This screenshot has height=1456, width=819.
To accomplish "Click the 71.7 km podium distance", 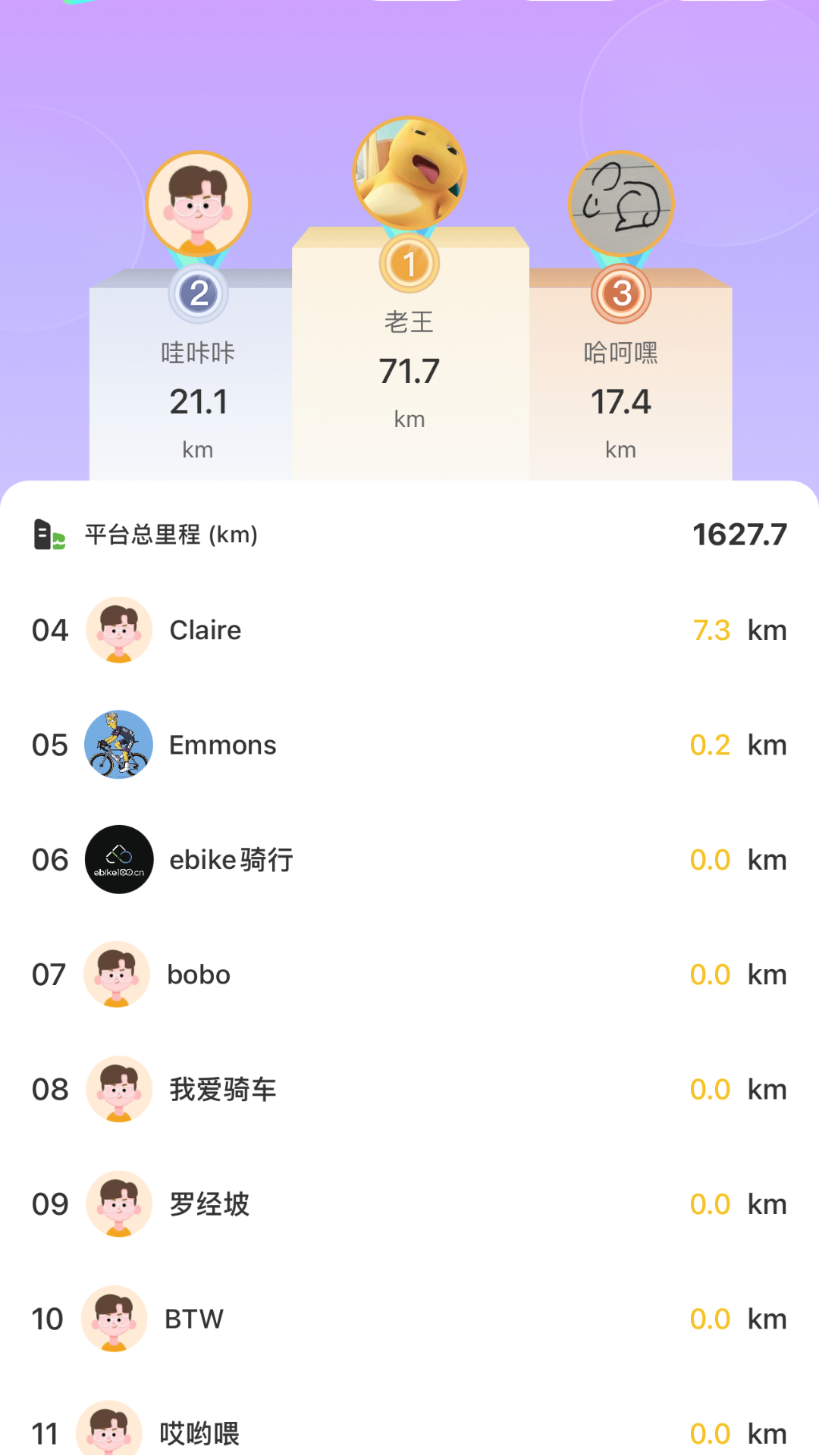I will coord(409,372).
